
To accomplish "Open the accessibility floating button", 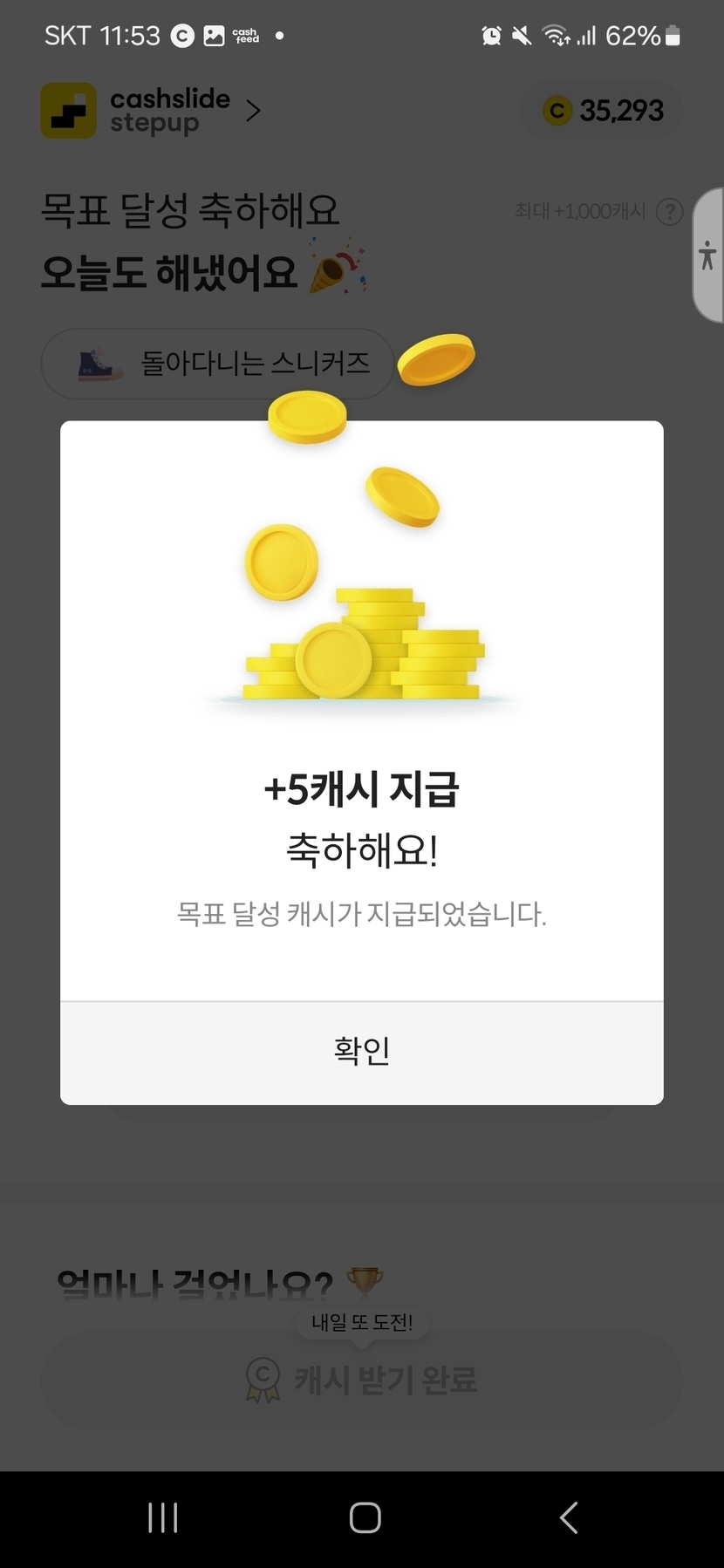I will tap(707, 256).
